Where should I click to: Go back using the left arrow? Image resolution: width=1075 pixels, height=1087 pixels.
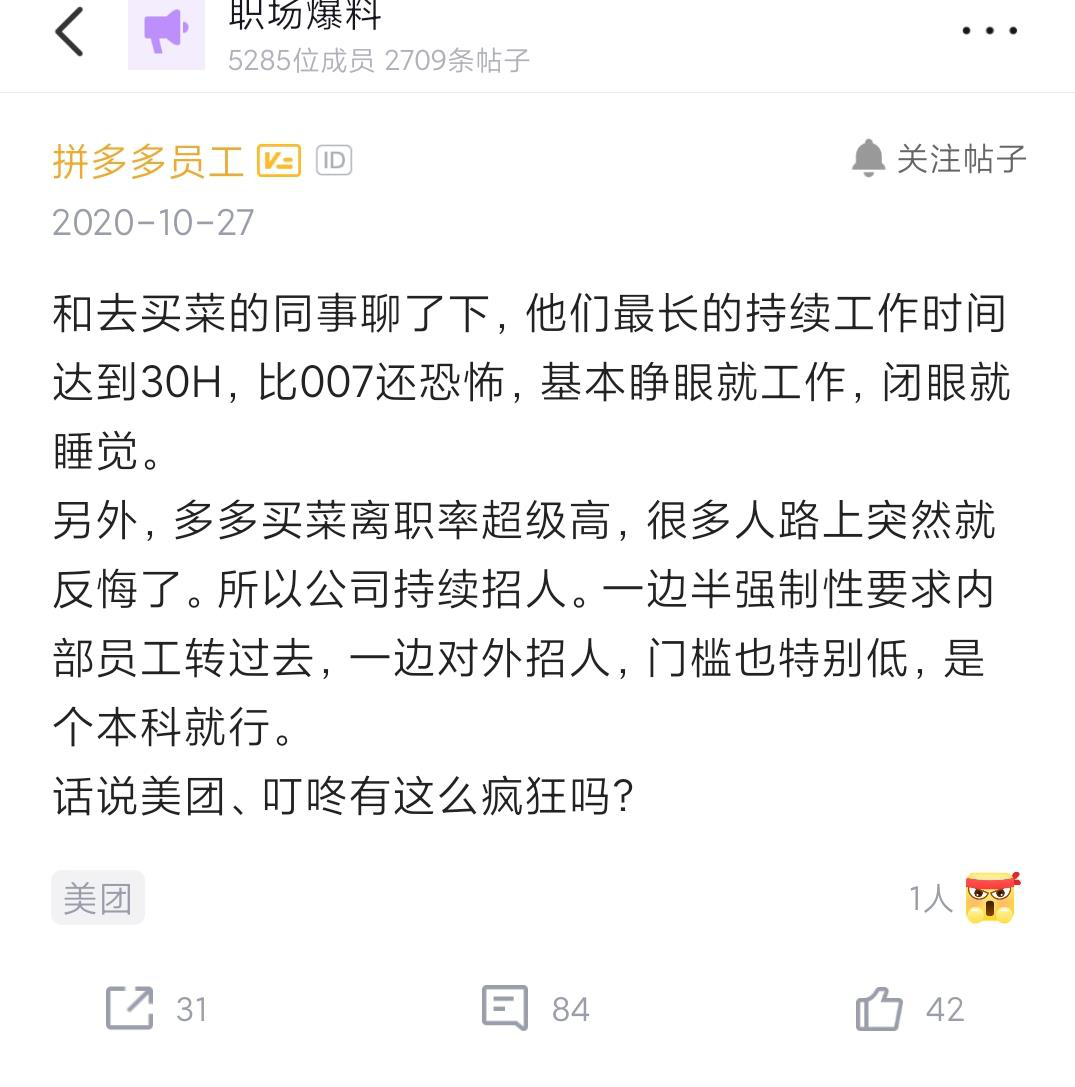point(68,31)
